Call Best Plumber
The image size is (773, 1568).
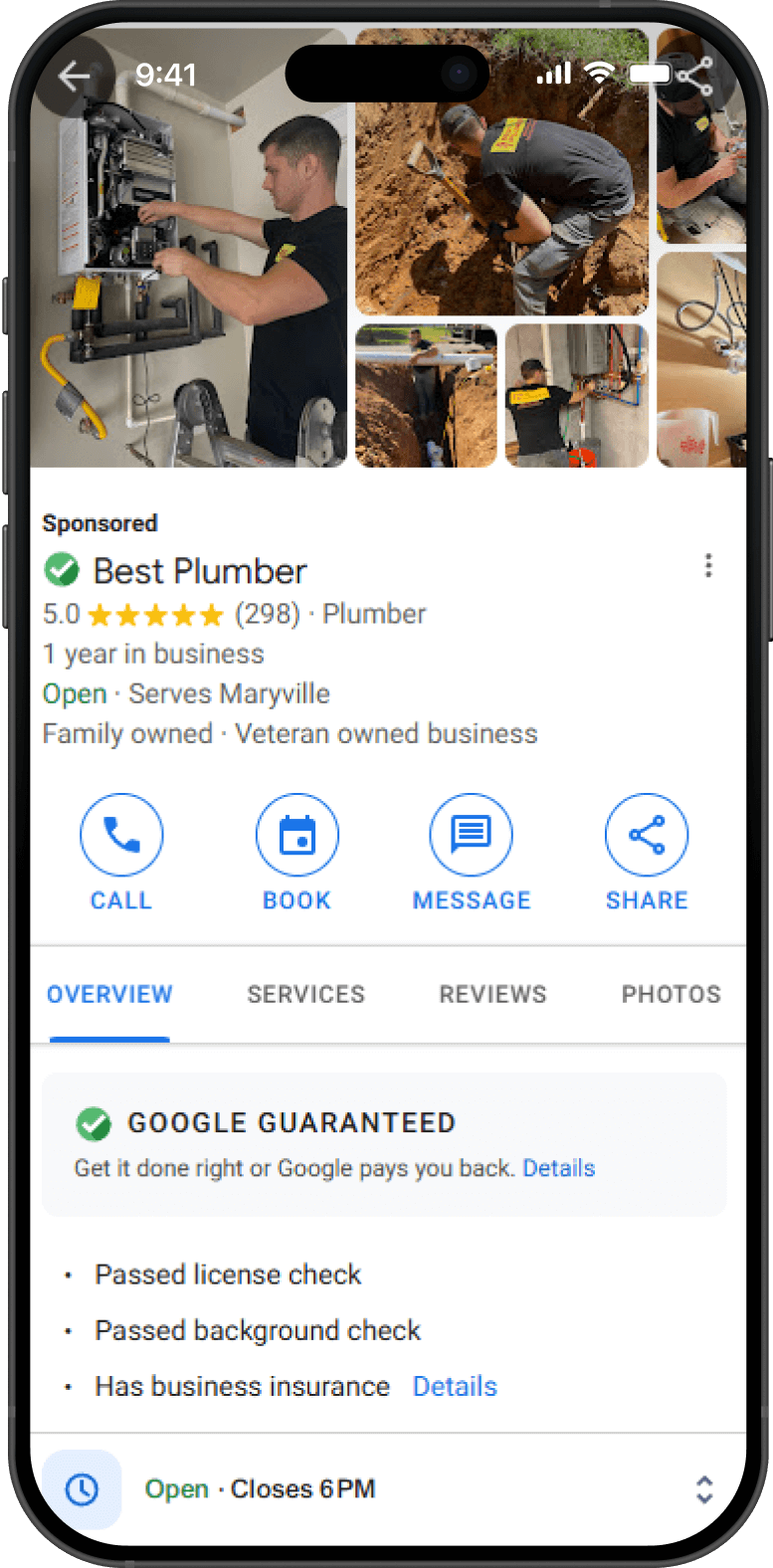point(121,835)
